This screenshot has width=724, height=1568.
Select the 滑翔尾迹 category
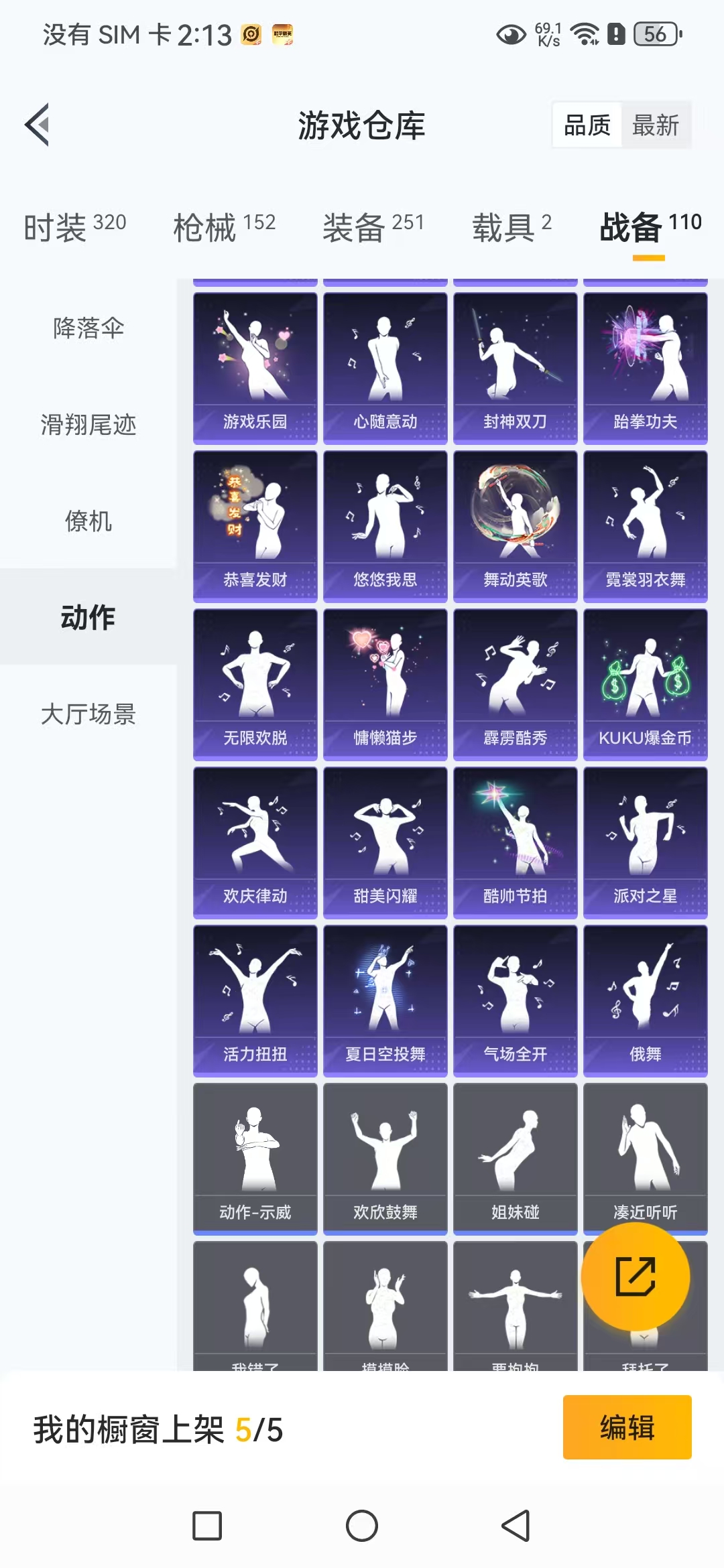pos(88,425)
